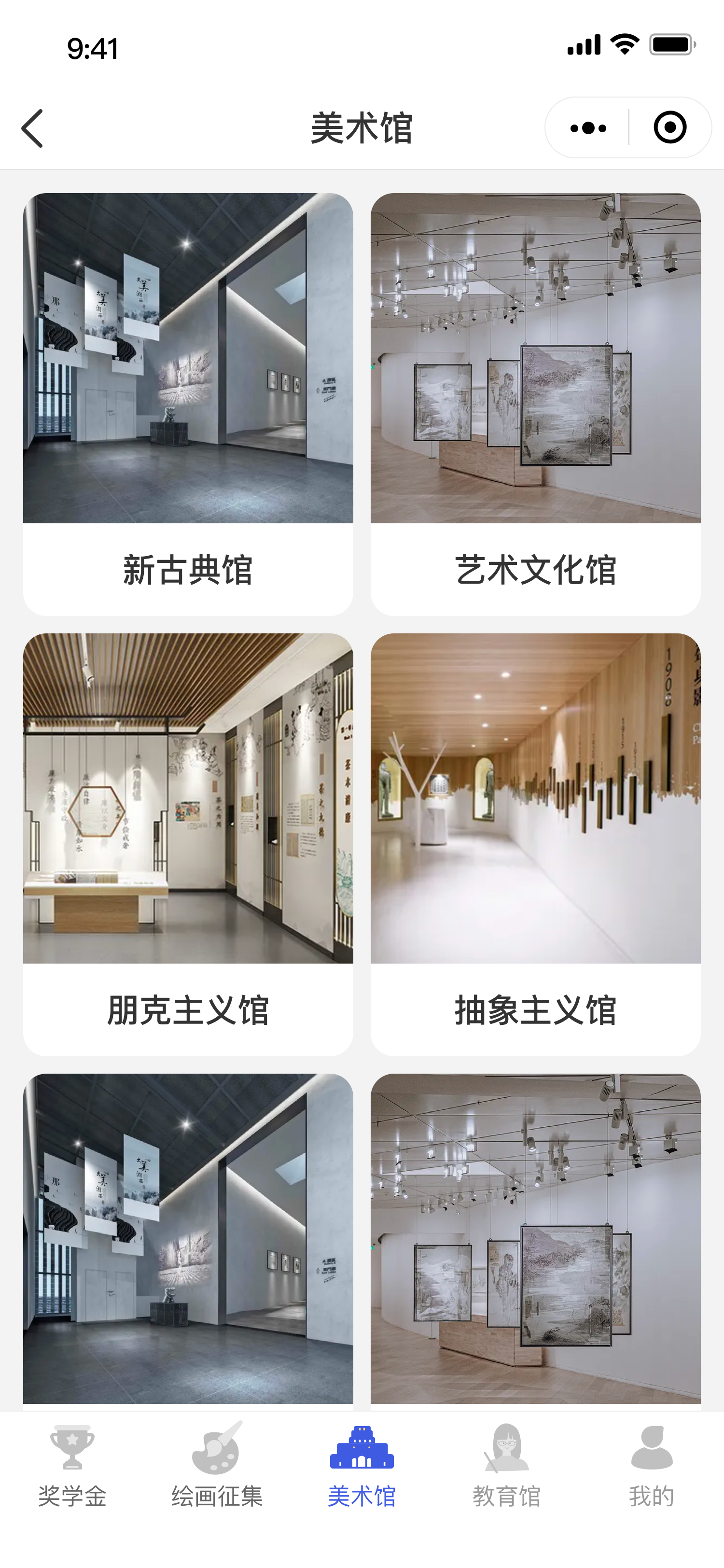Image resolution: width=724 pixels, height=1568 pixels.
Task: Go back using the top-left arrow
Action: click(x=32, y=128)
